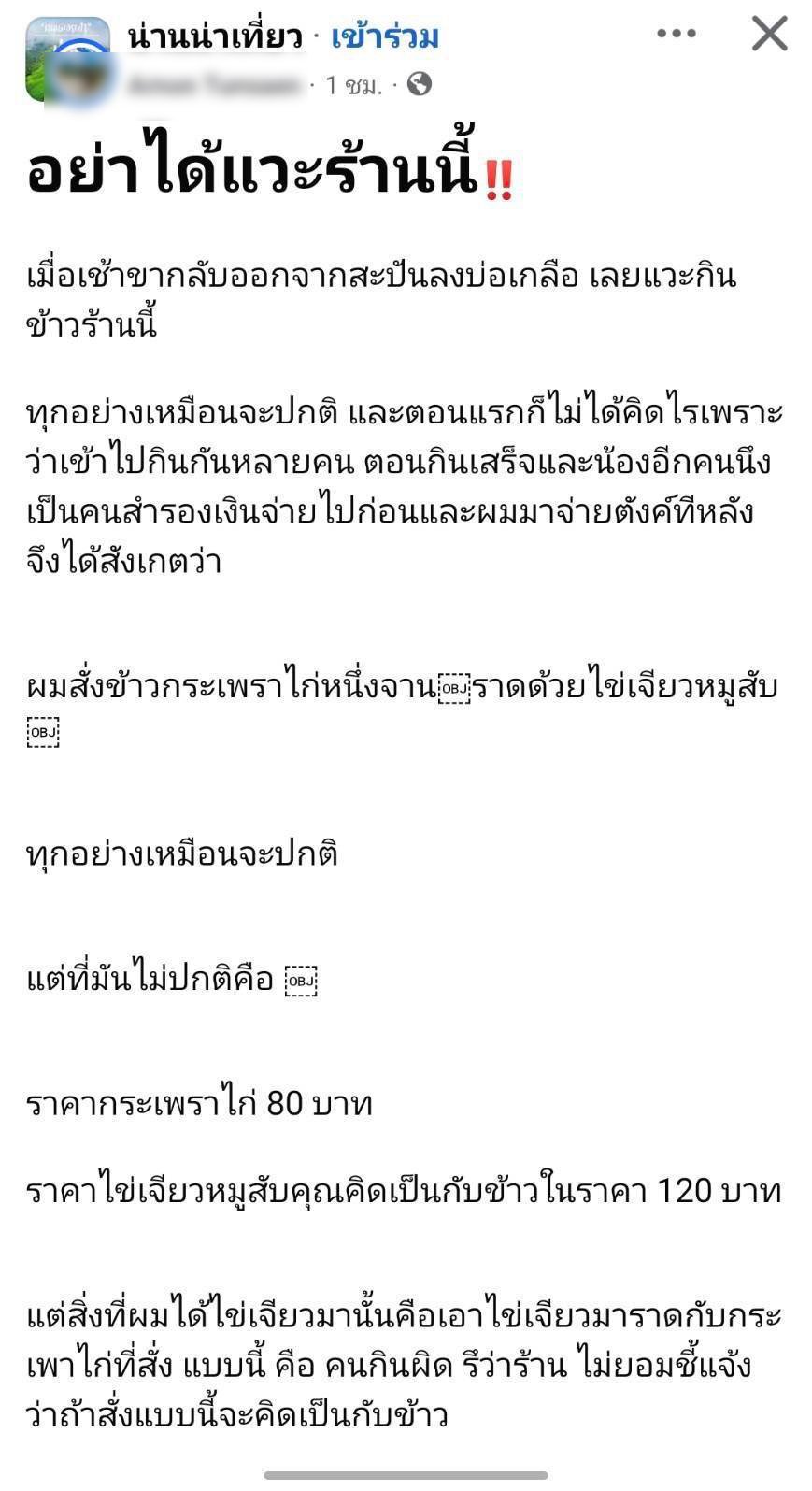Join the group via เข้าร่วม
The width and height of the screenshot is (812, 1491).
[385, 36]
